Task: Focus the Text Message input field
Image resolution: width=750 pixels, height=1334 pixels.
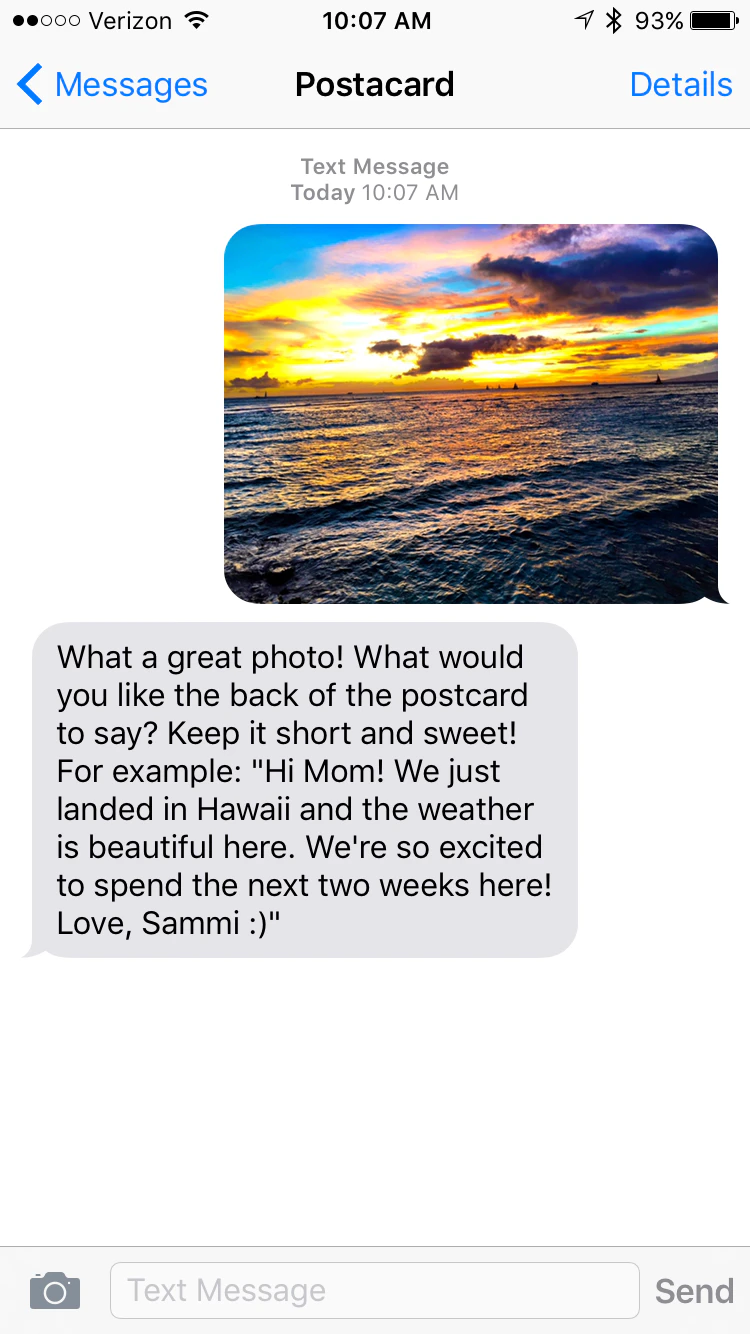Action: point(374,1290)
